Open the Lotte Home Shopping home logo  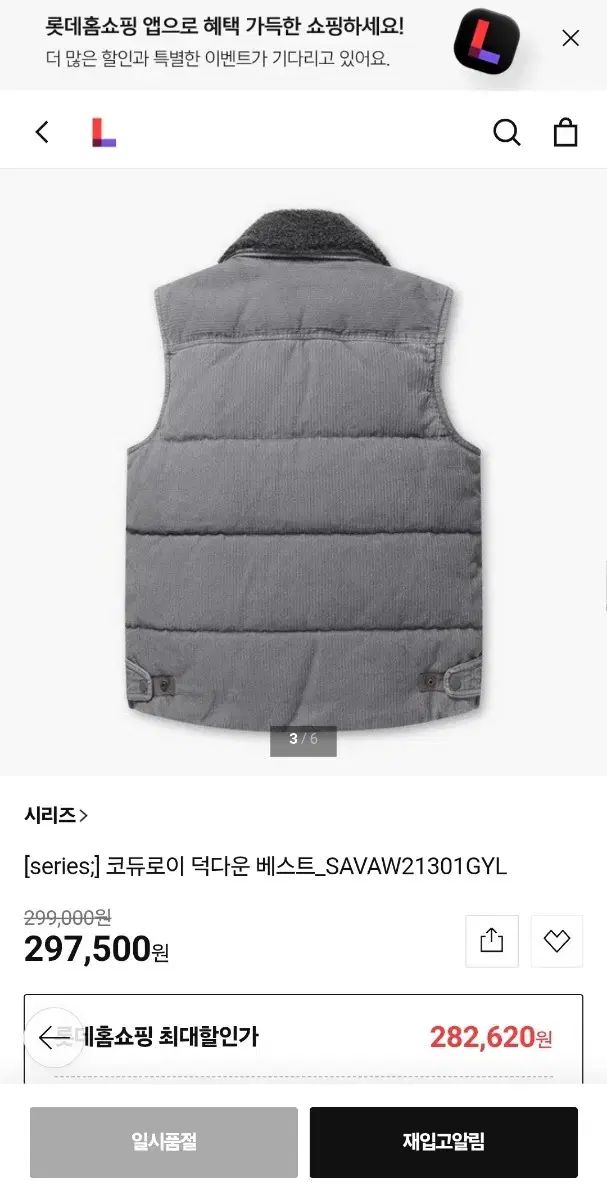coord(104,132)
